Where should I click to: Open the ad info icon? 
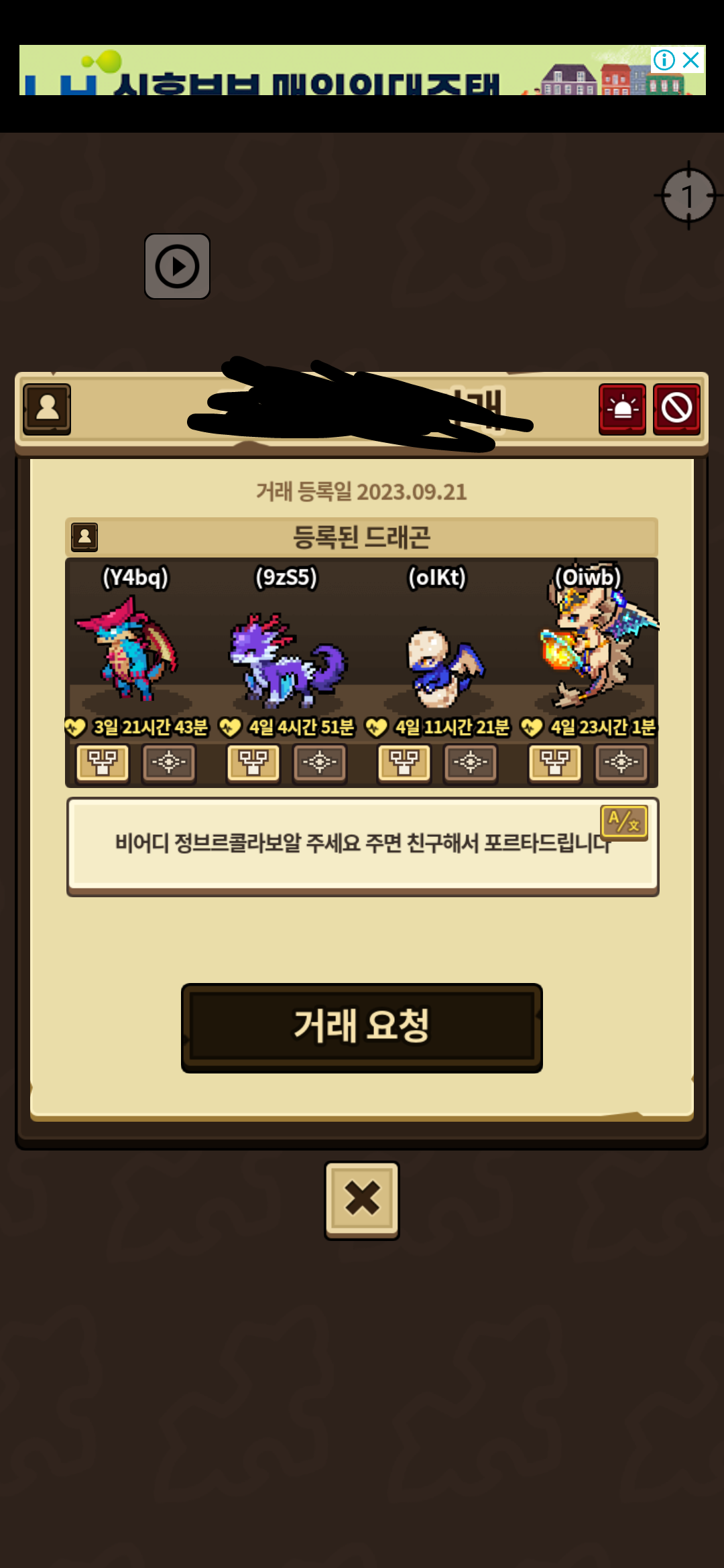click(664, 60)
